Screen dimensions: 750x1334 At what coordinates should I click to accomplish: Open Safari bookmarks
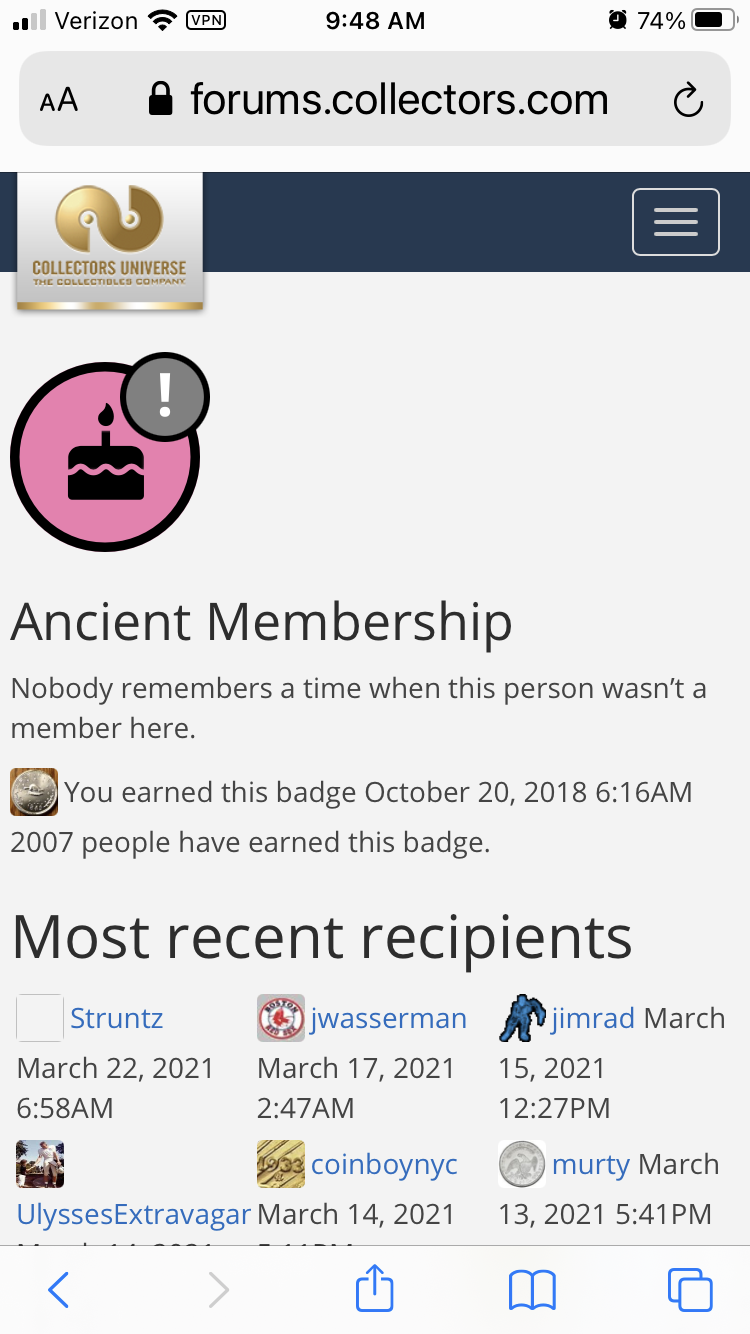coord(532,1290)
